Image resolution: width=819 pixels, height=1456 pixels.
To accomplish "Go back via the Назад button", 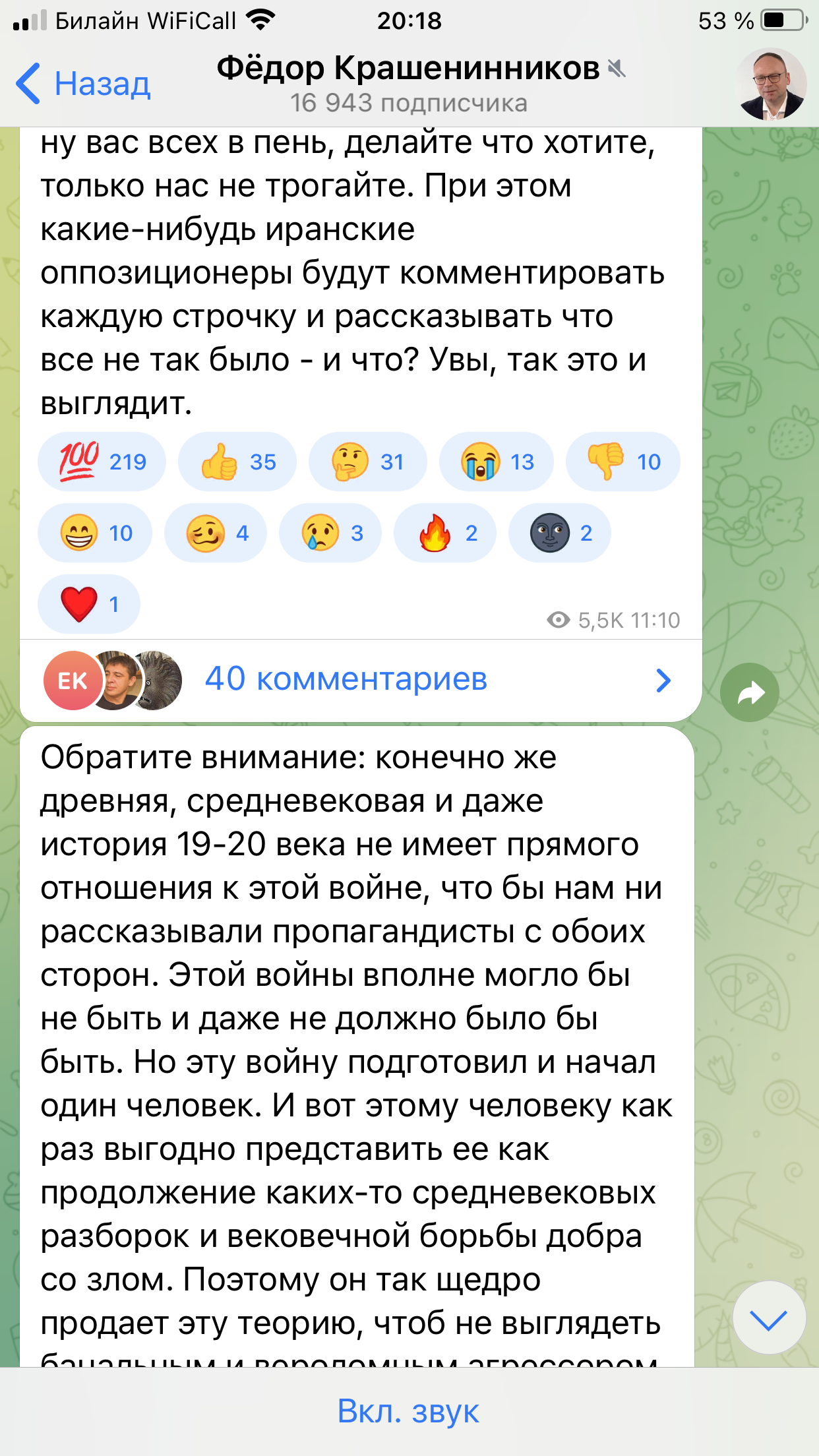I will [x=84, y=84].
